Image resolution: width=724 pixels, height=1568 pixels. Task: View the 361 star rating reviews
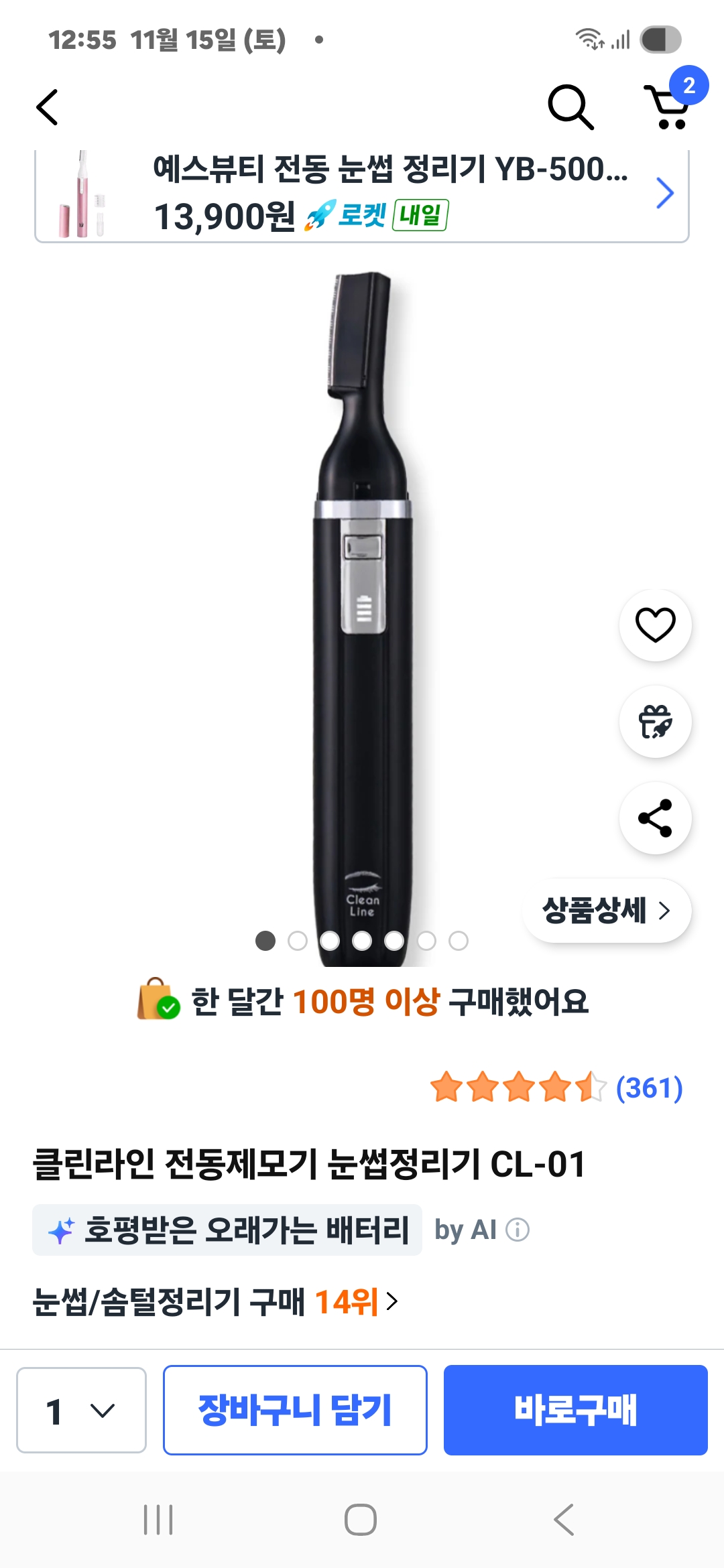click(556, 1087)
